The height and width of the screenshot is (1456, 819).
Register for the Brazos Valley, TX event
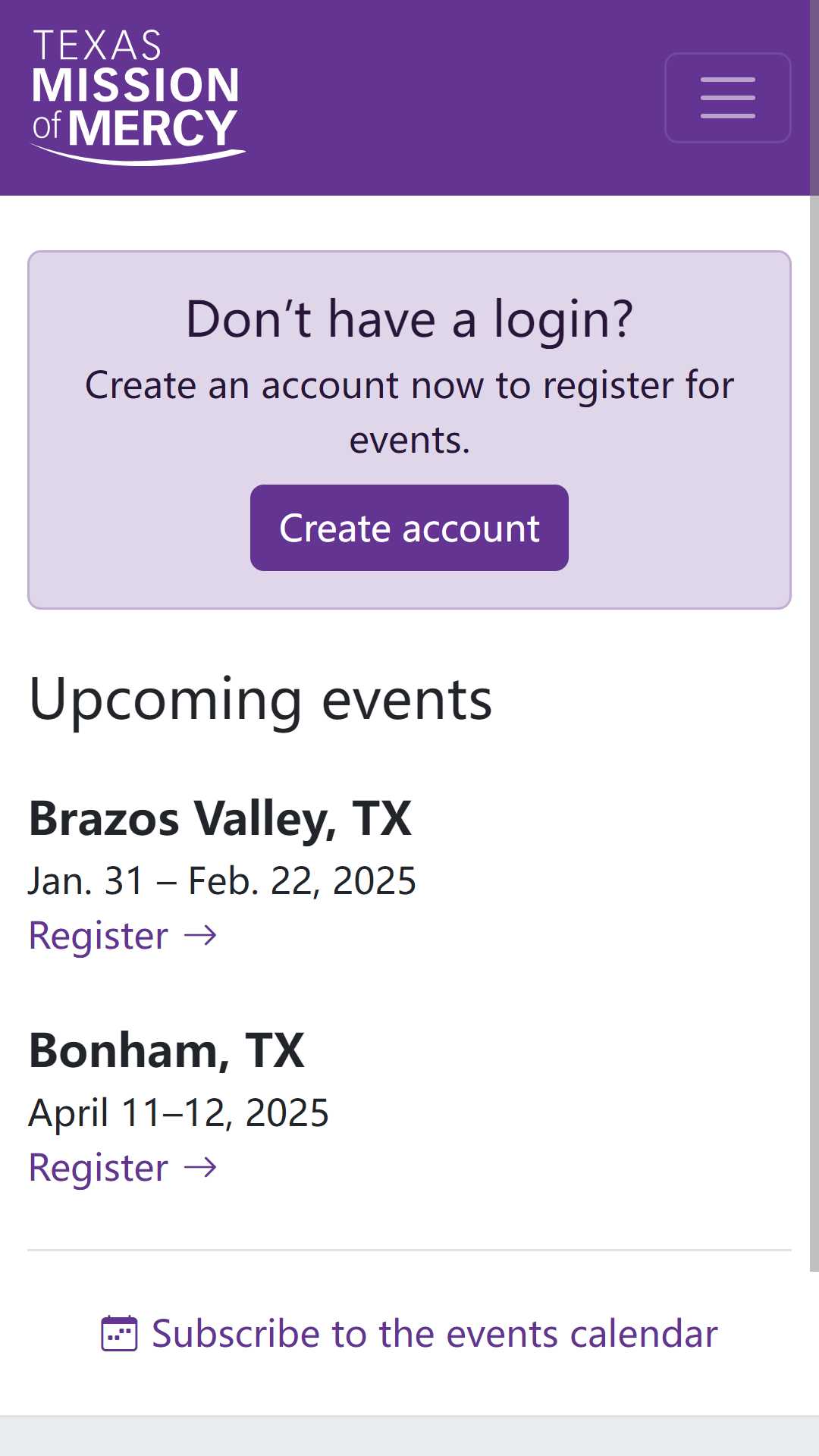(123, 936)
